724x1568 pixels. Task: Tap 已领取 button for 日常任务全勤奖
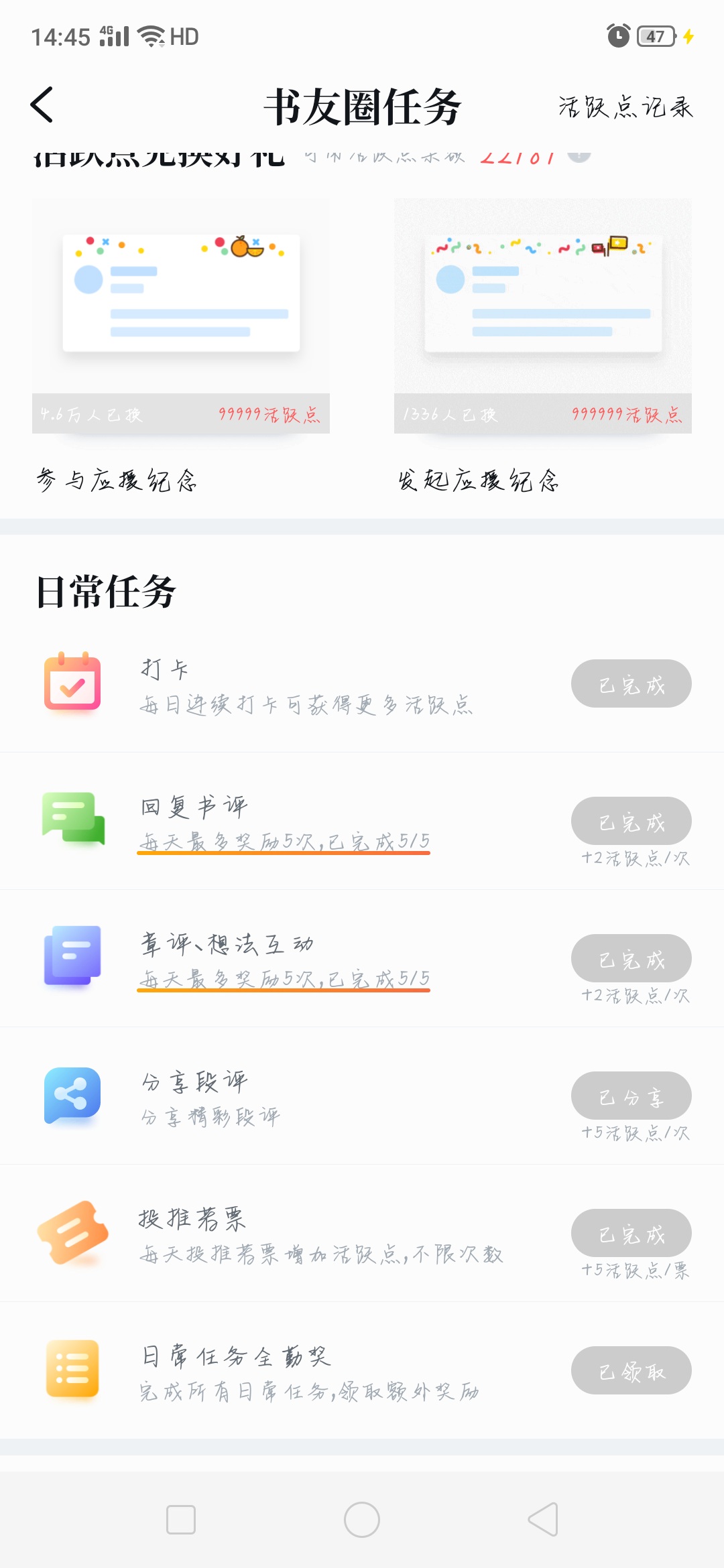[x=631, y=1370]
